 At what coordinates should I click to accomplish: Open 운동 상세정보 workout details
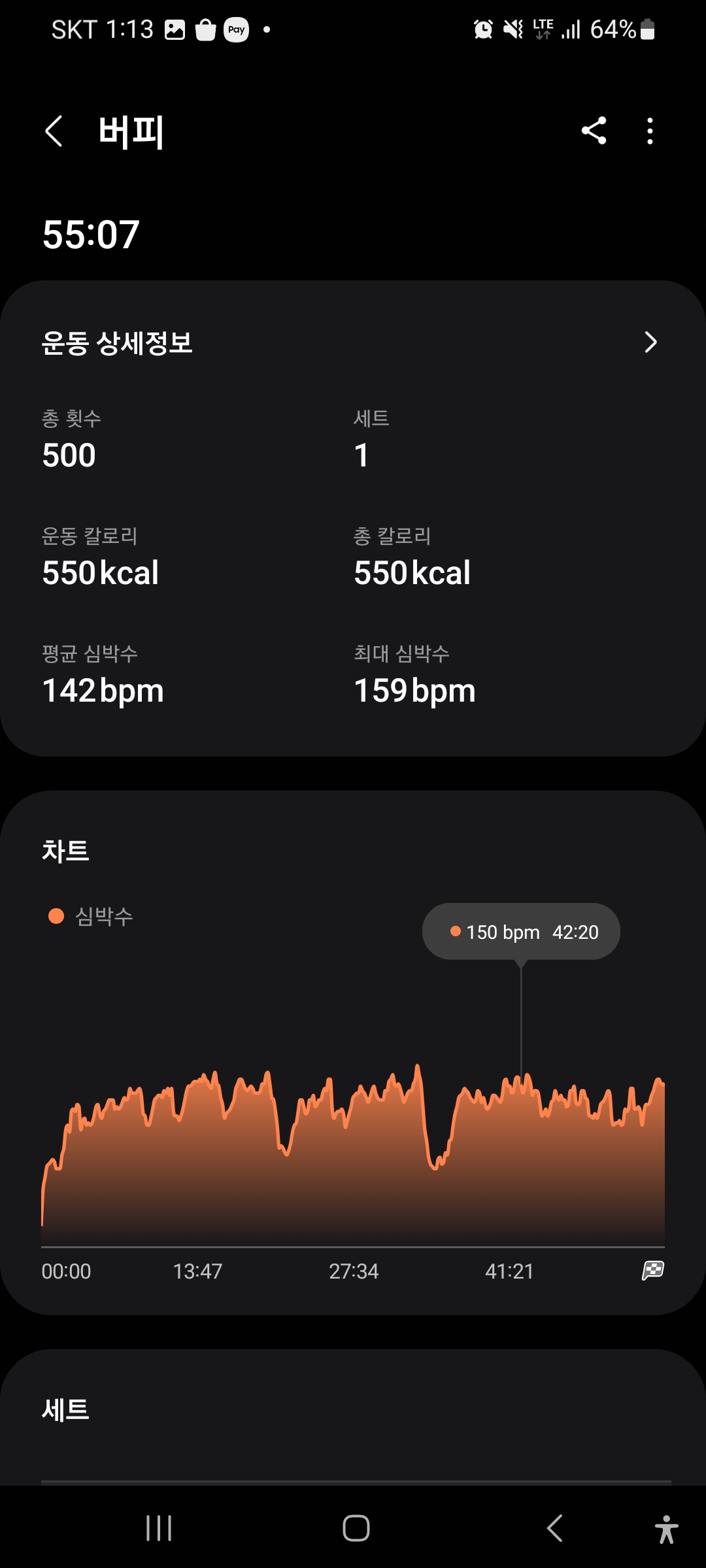[x=353, y=342]
